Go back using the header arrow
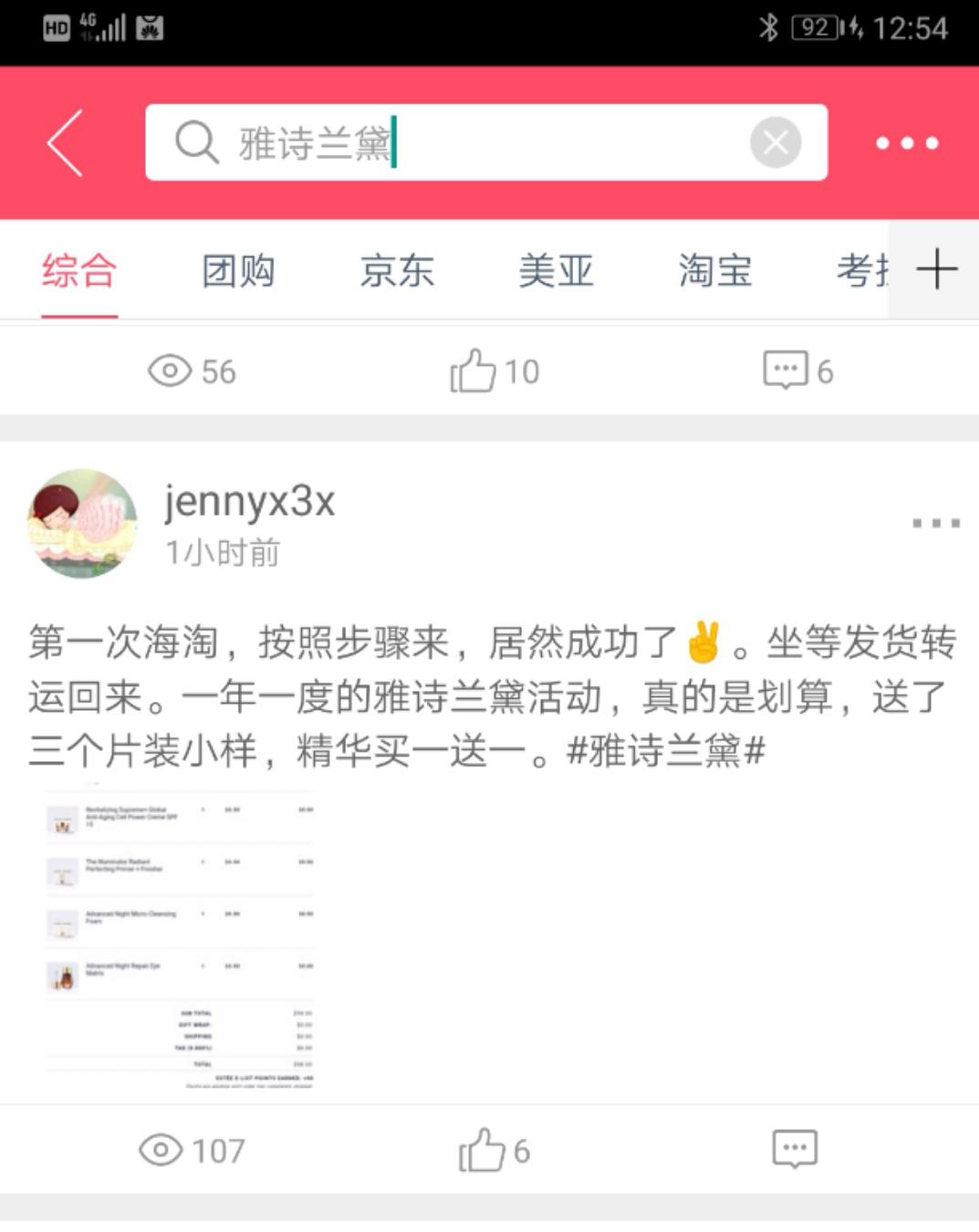This screenshot has height=1232, width=979. click(x=66, y=143)
